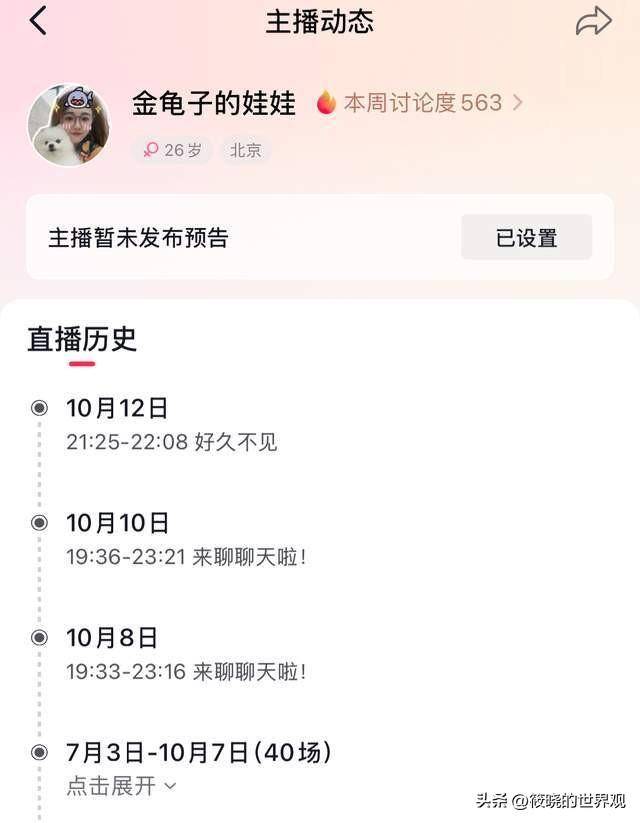Go back from 主播动态 page
Screen dimensions: 640x823
pyautogui.click(x=38, y=20)
